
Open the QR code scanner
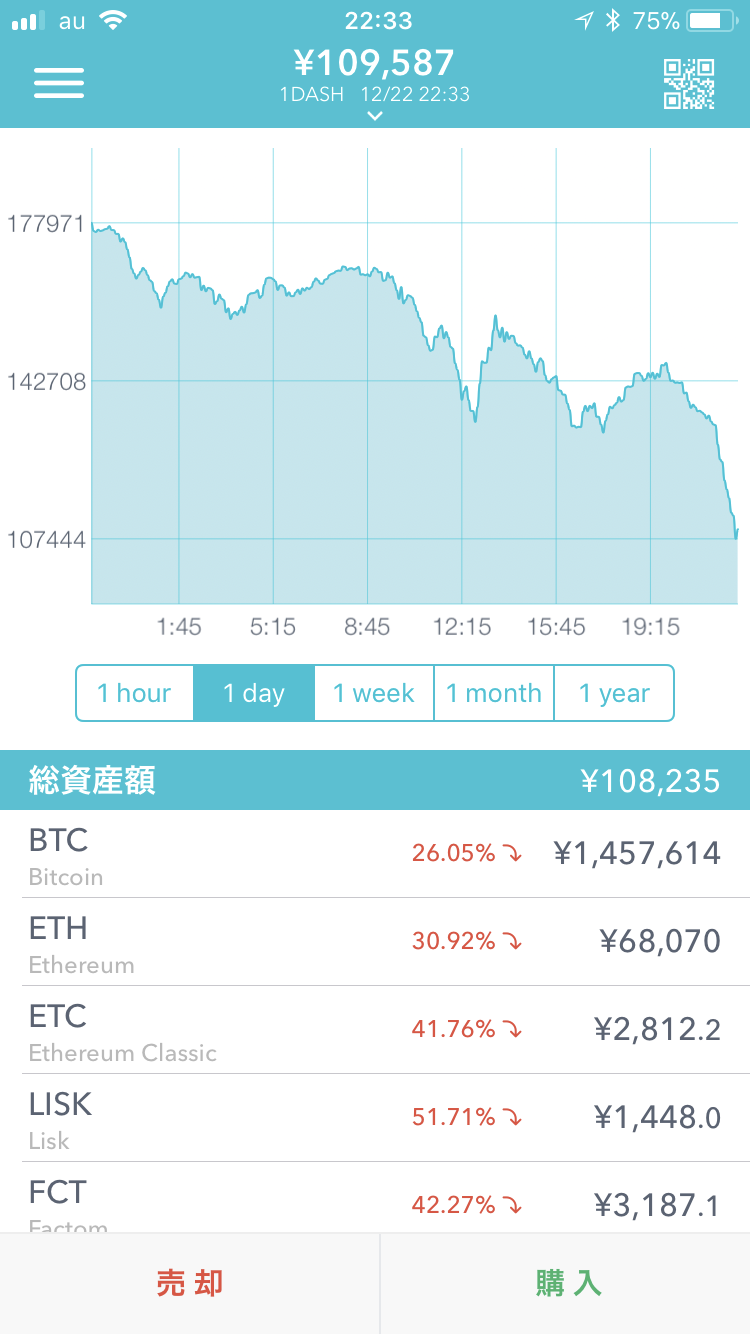point(689,84)
